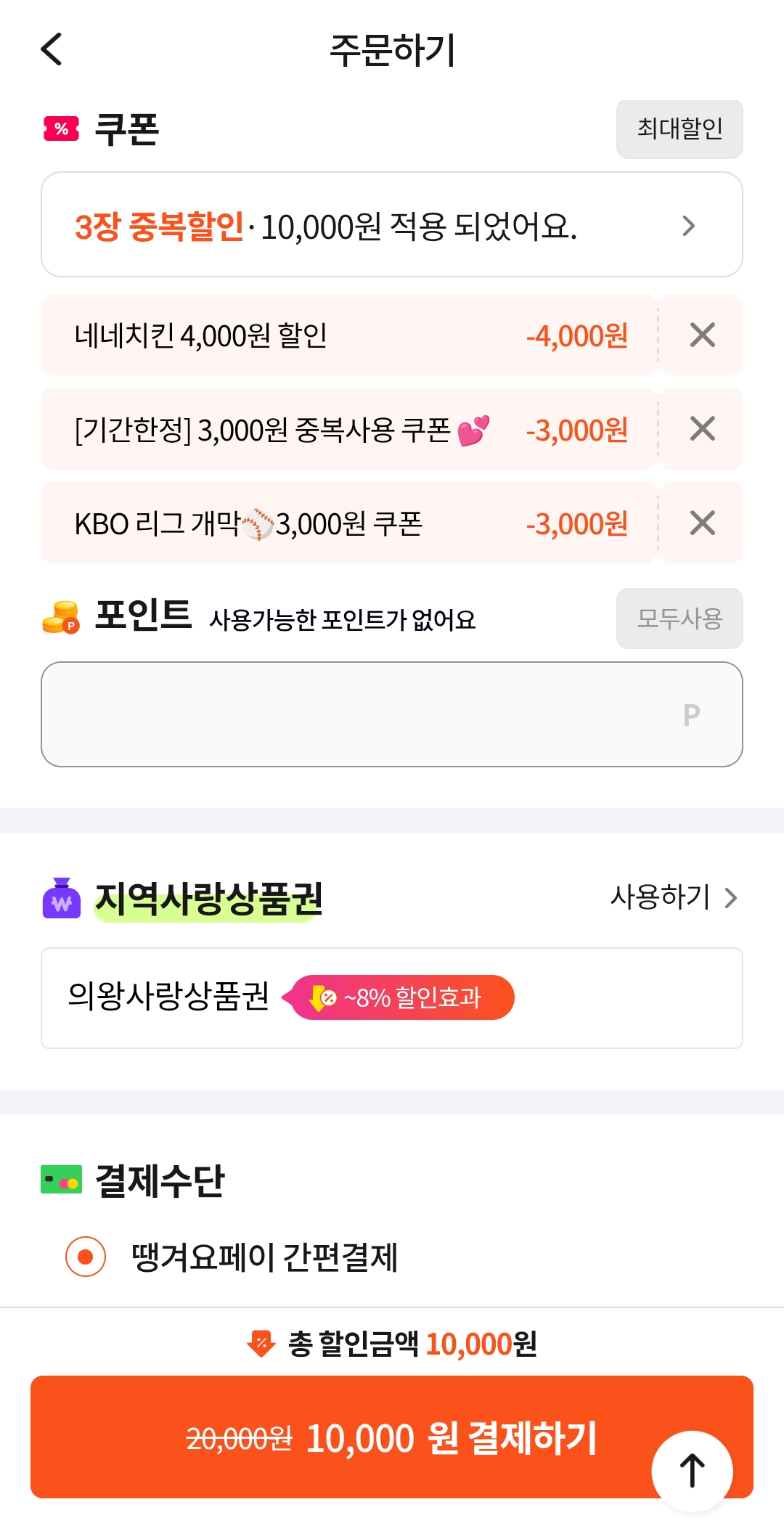This screenshot has height=1539, width=784.
Task: Focus the points input field
Action: pos(392,714)
